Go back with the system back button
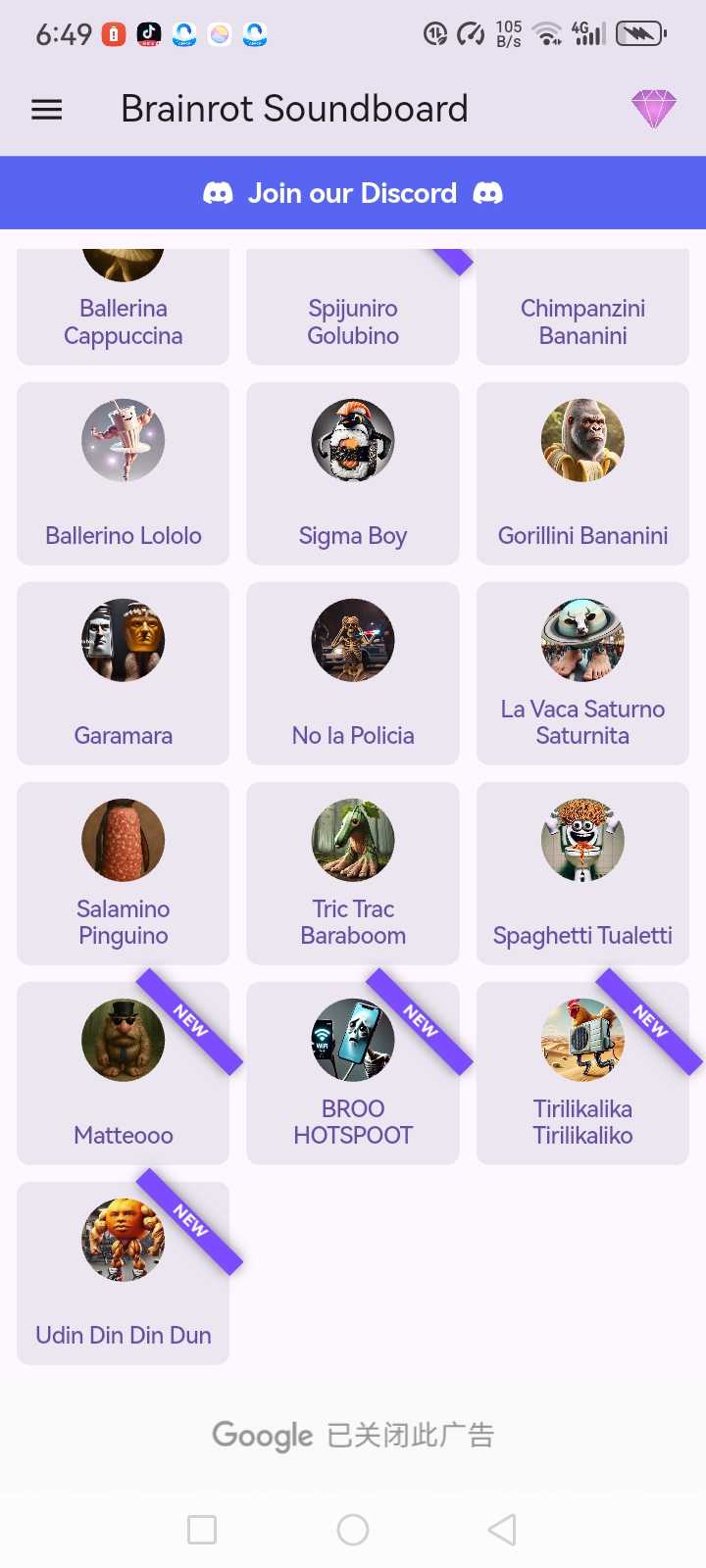706x1568 pixels. 502,1529
